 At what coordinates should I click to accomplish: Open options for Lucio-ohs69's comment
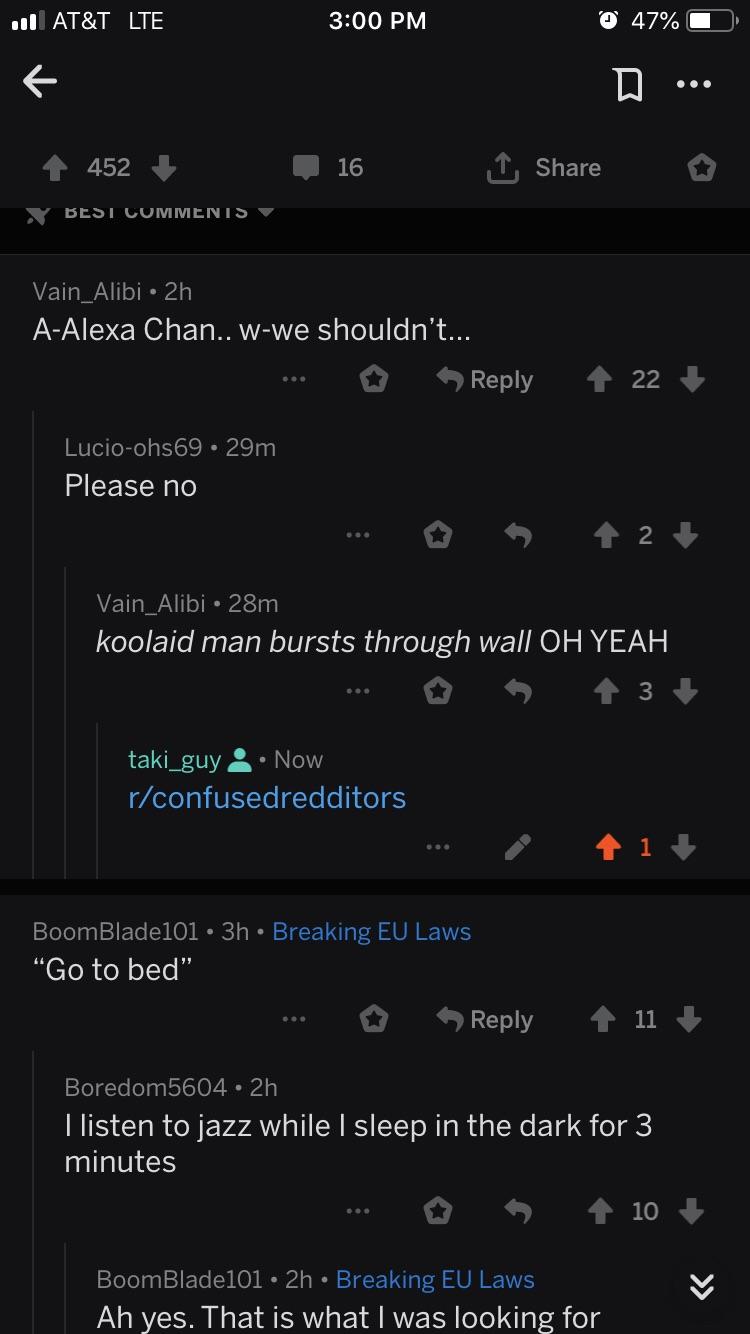tap(358, 536)
